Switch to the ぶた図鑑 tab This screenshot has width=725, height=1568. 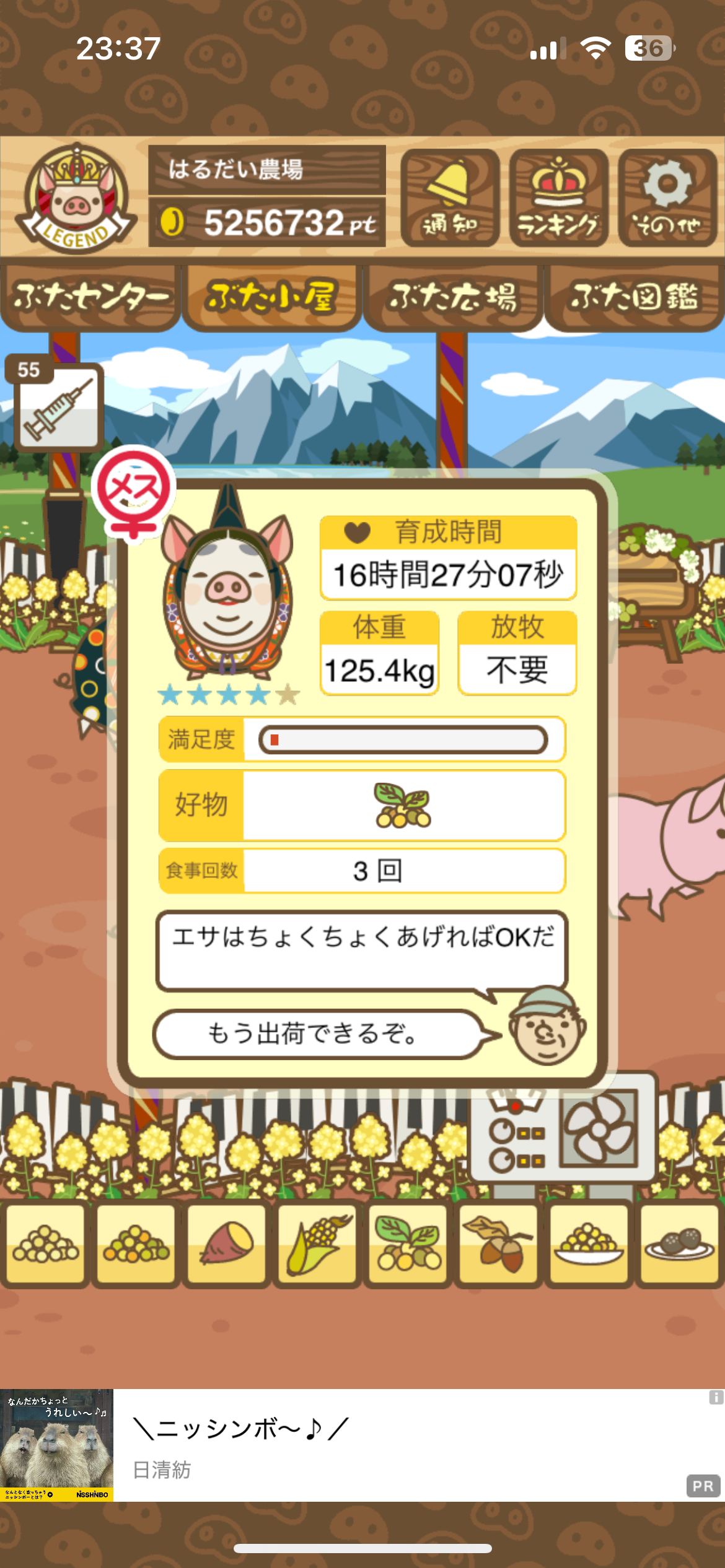click(x=634, y=298)
